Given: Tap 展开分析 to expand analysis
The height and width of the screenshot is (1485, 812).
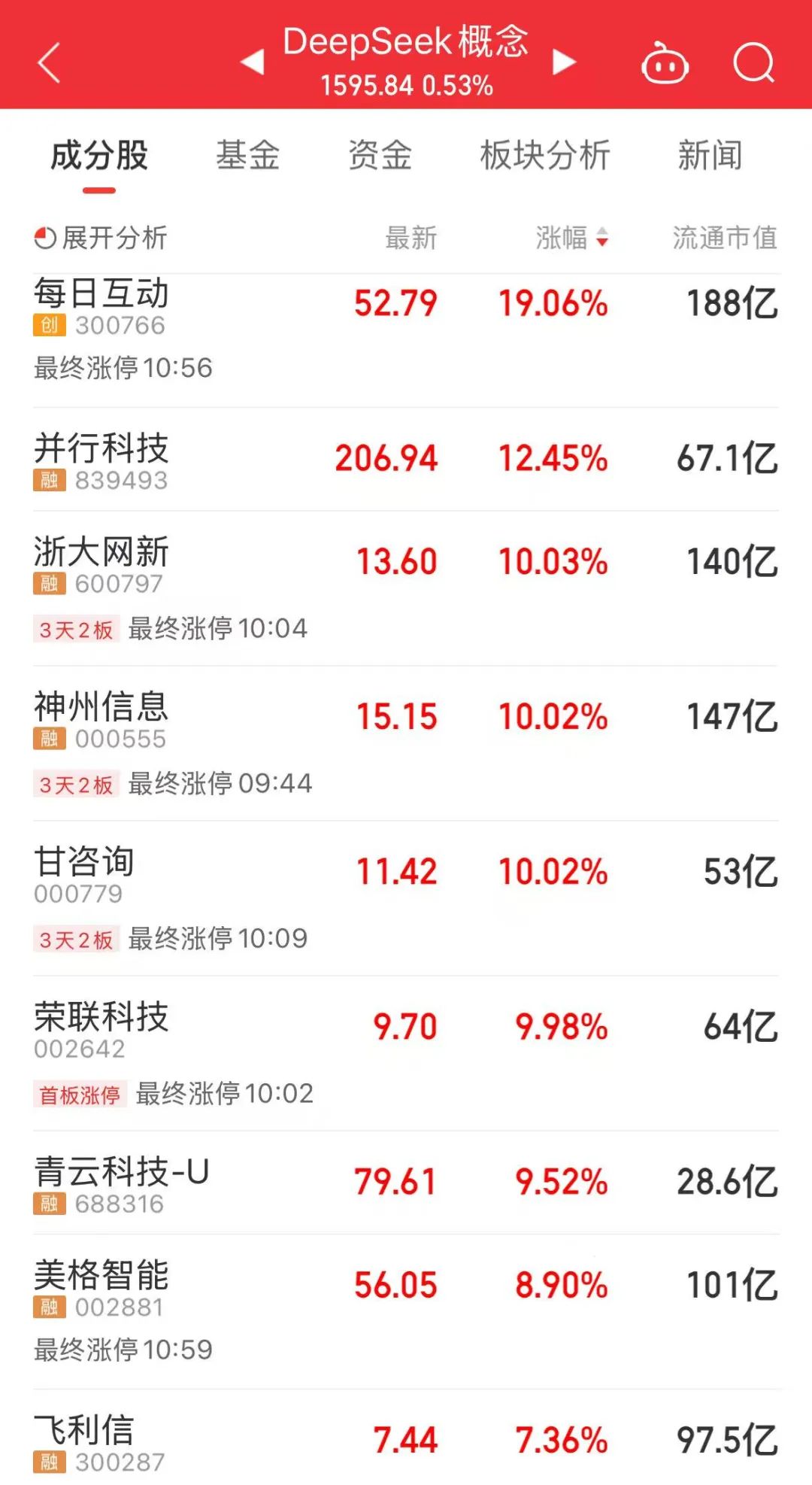Looking at the screenshot, I should point(101,238).
